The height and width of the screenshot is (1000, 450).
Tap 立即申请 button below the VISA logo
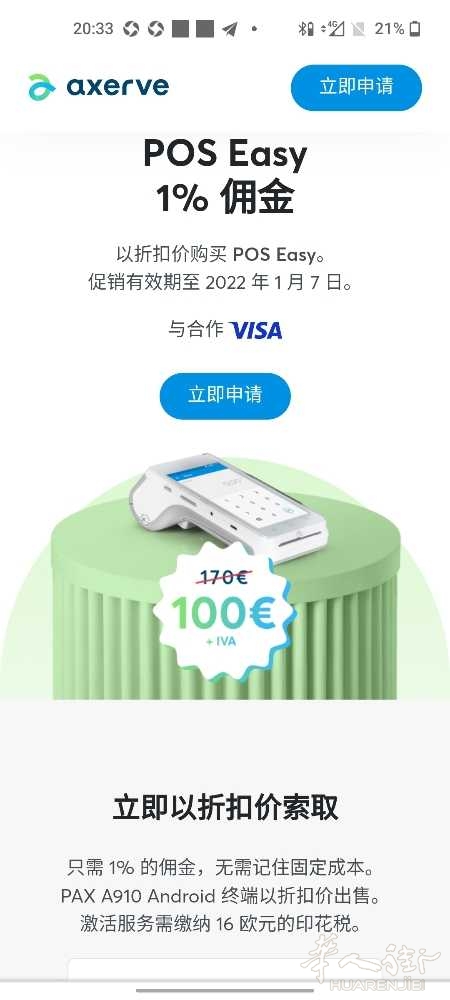(225, 395)
